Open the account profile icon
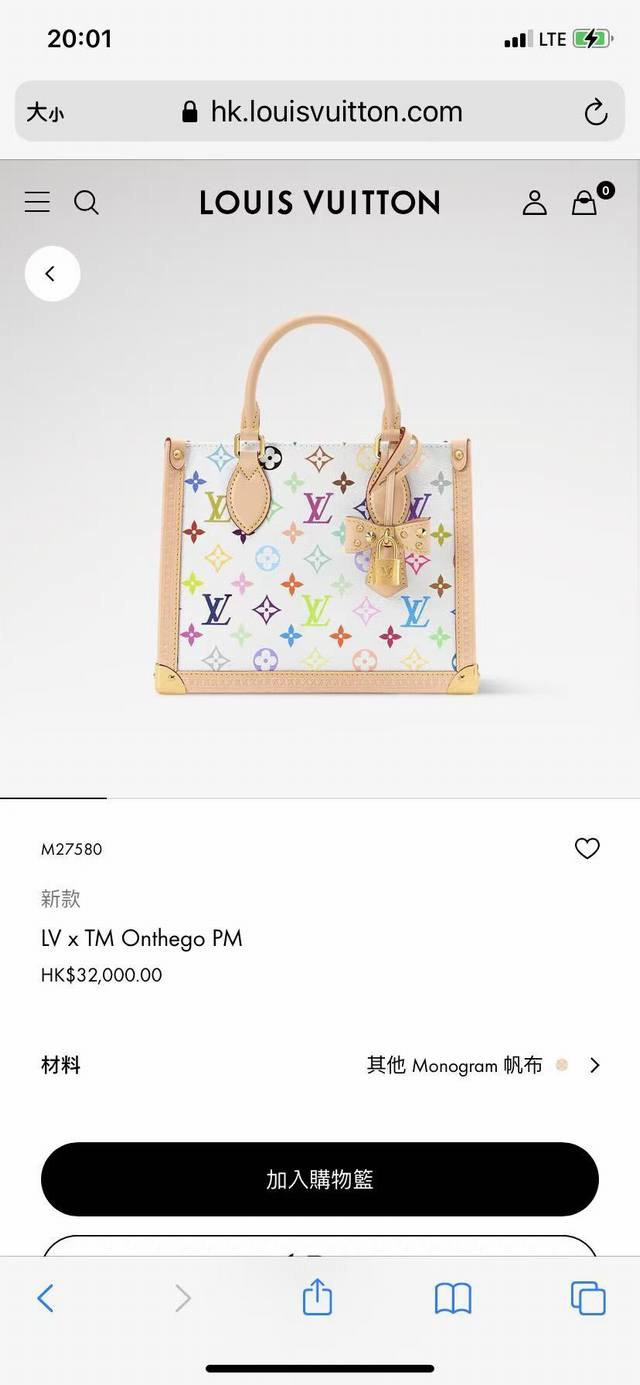 pyautogui.click(x=535, y=203)
